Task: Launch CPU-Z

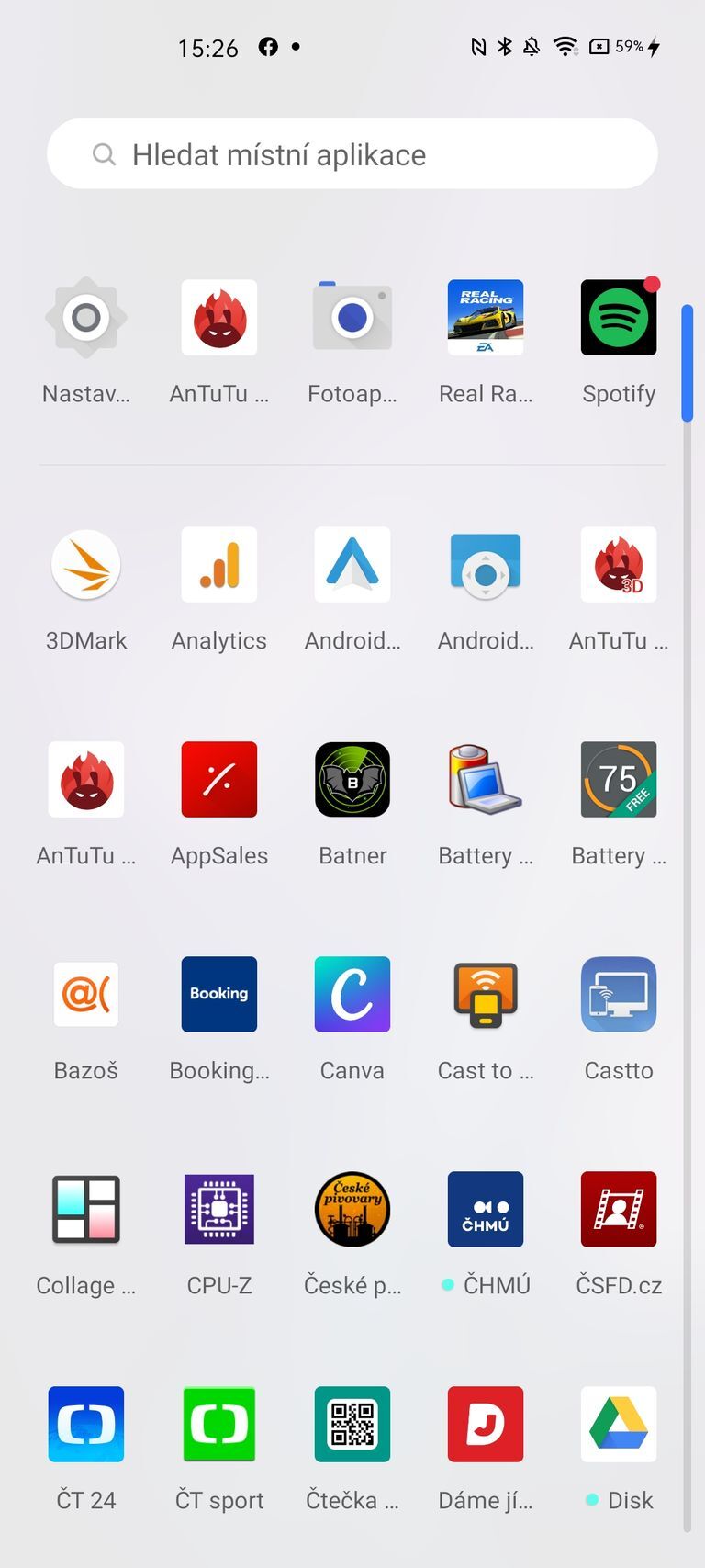Action: [x=219, y=1210]
